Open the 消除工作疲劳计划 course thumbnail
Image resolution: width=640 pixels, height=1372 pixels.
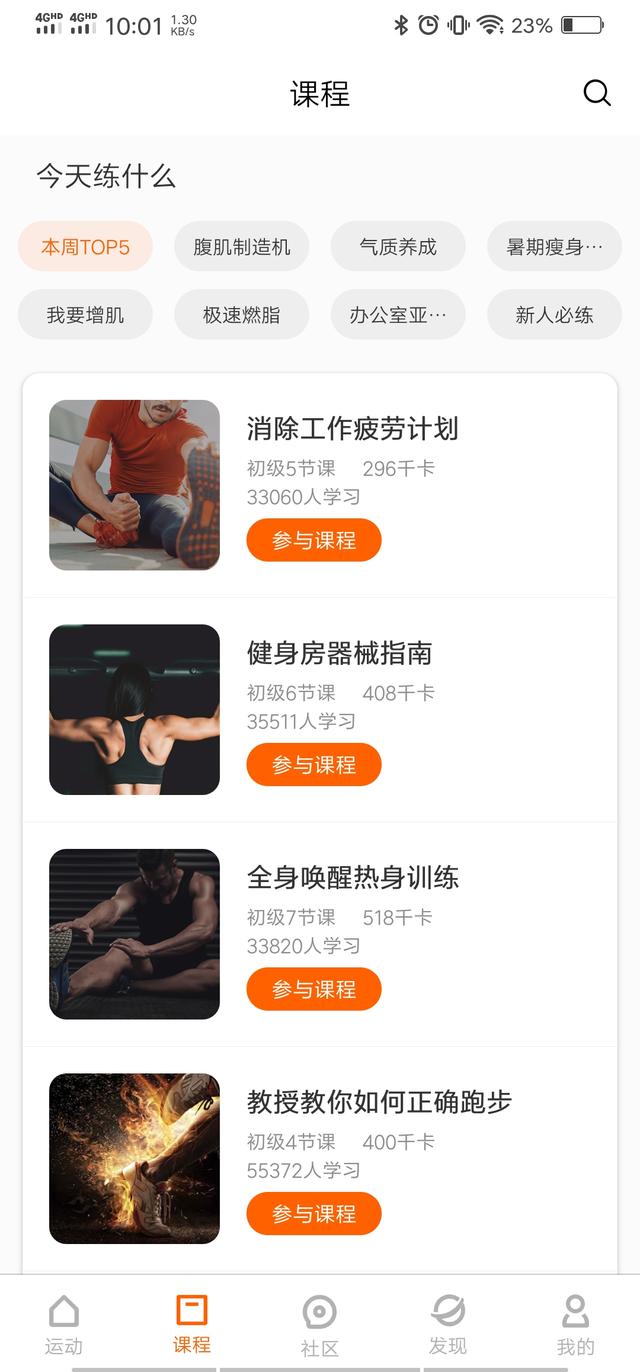(134, 485)
